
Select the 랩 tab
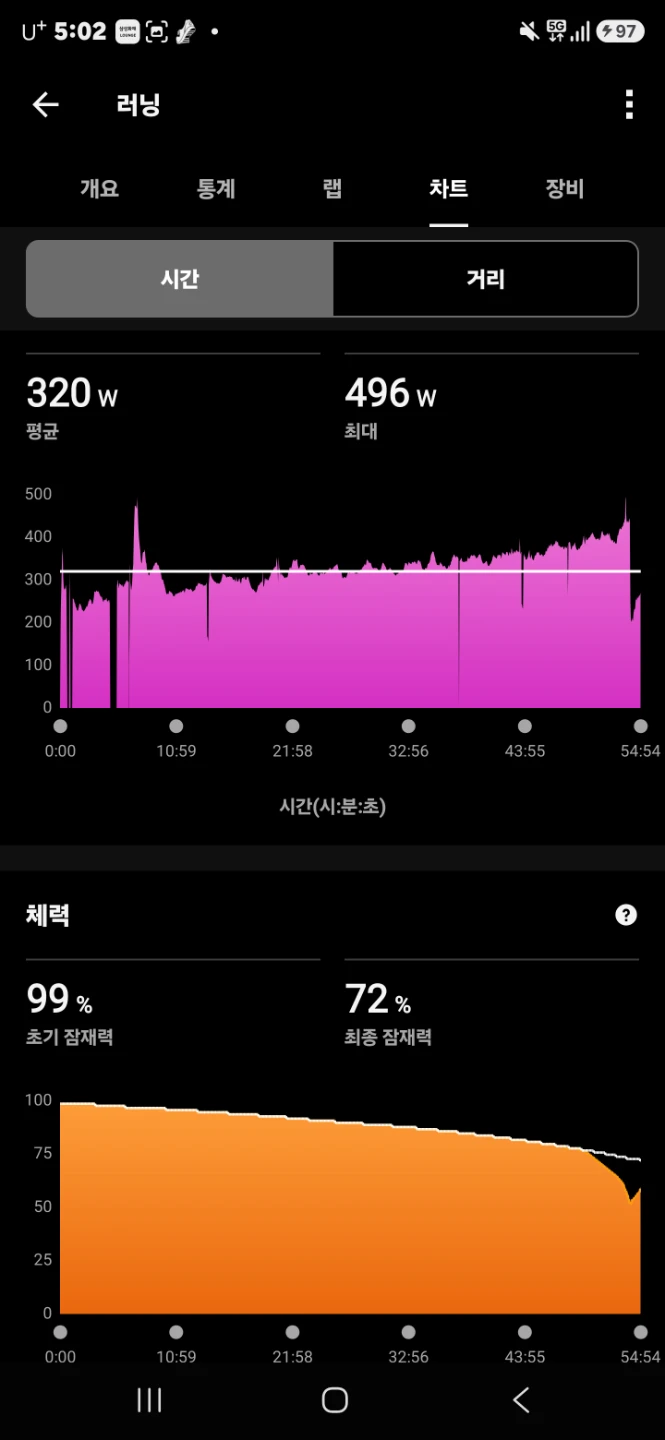pyautogui.click(x=333, y=189)
